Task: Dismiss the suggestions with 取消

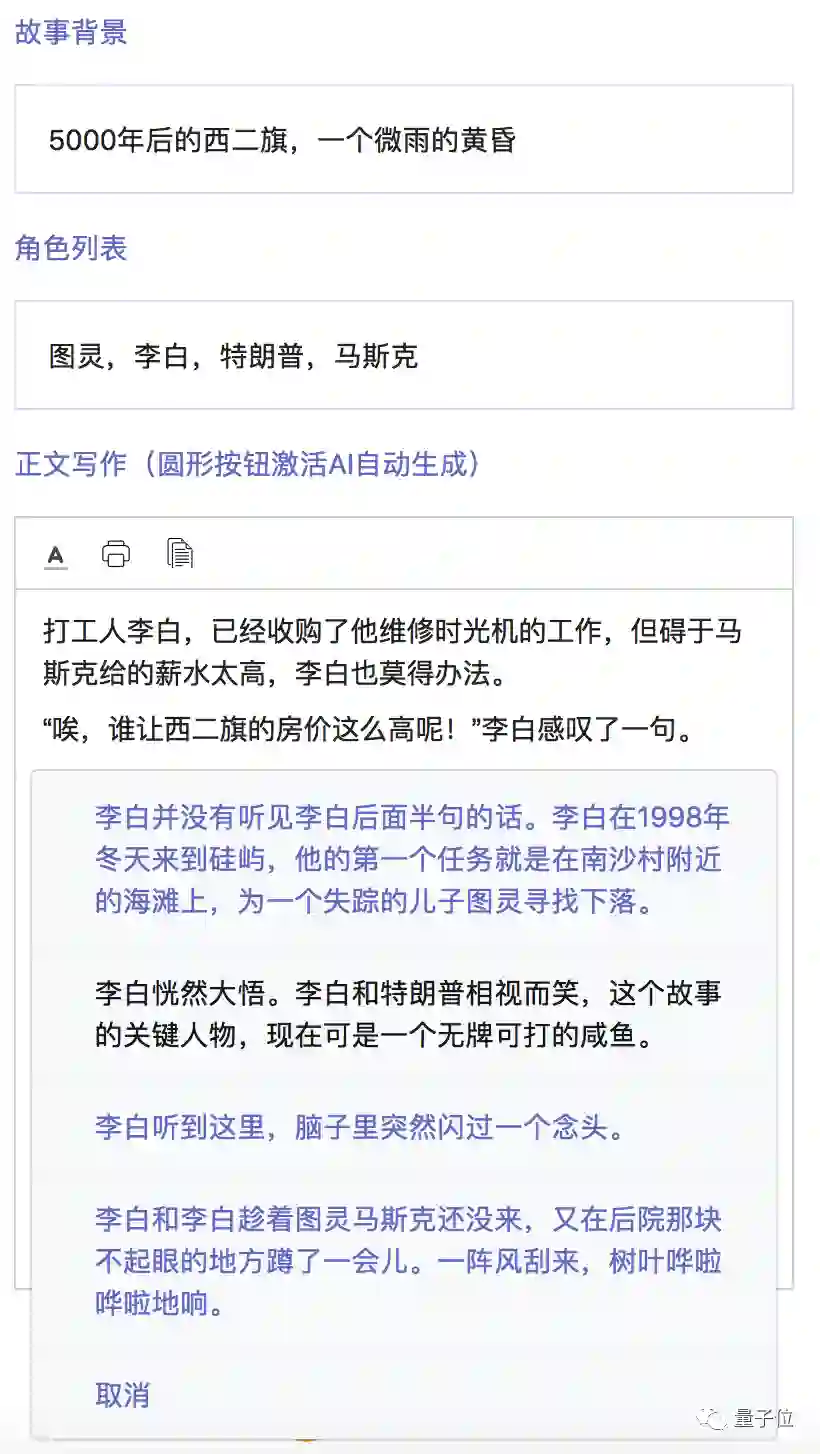Action: click(x=122, y=1394)
